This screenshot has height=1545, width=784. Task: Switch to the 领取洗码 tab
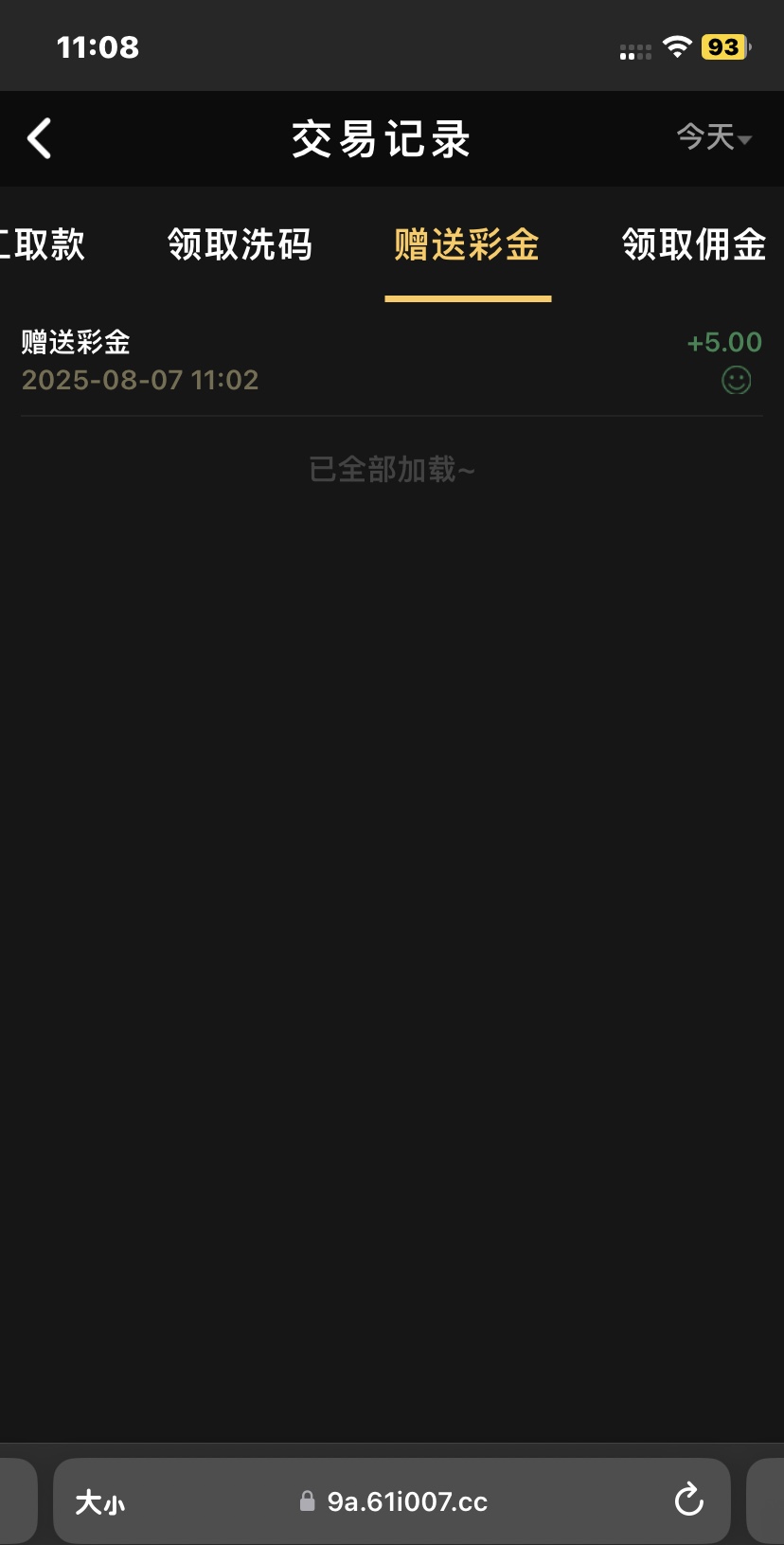point(240,244)
